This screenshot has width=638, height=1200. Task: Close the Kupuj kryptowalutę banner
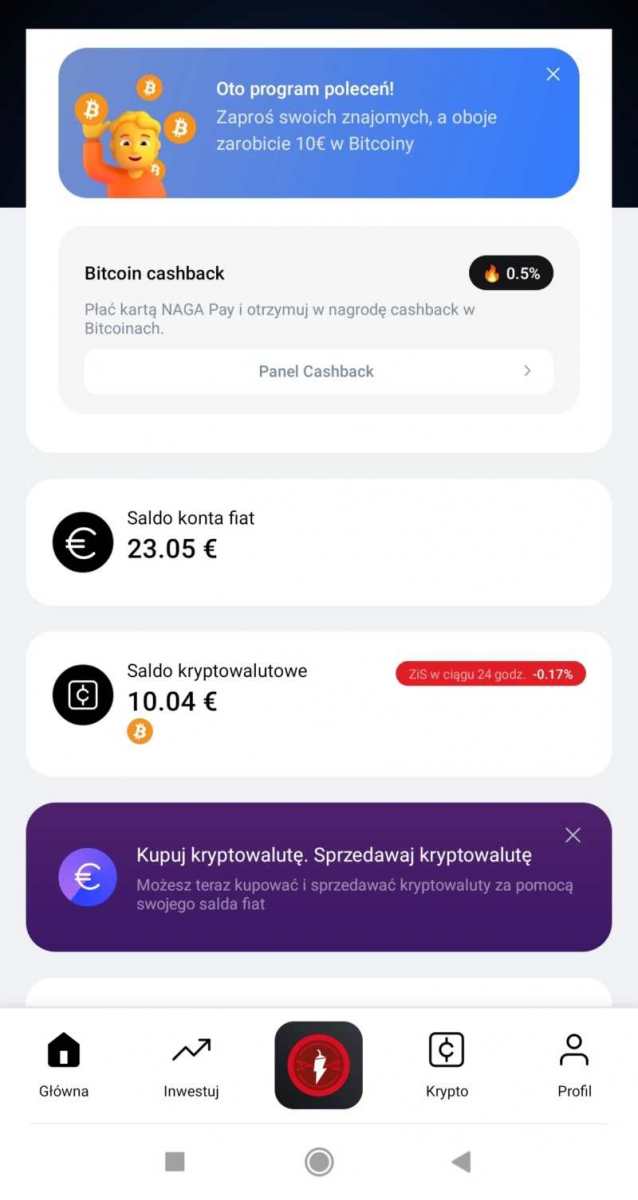point(572,835)
